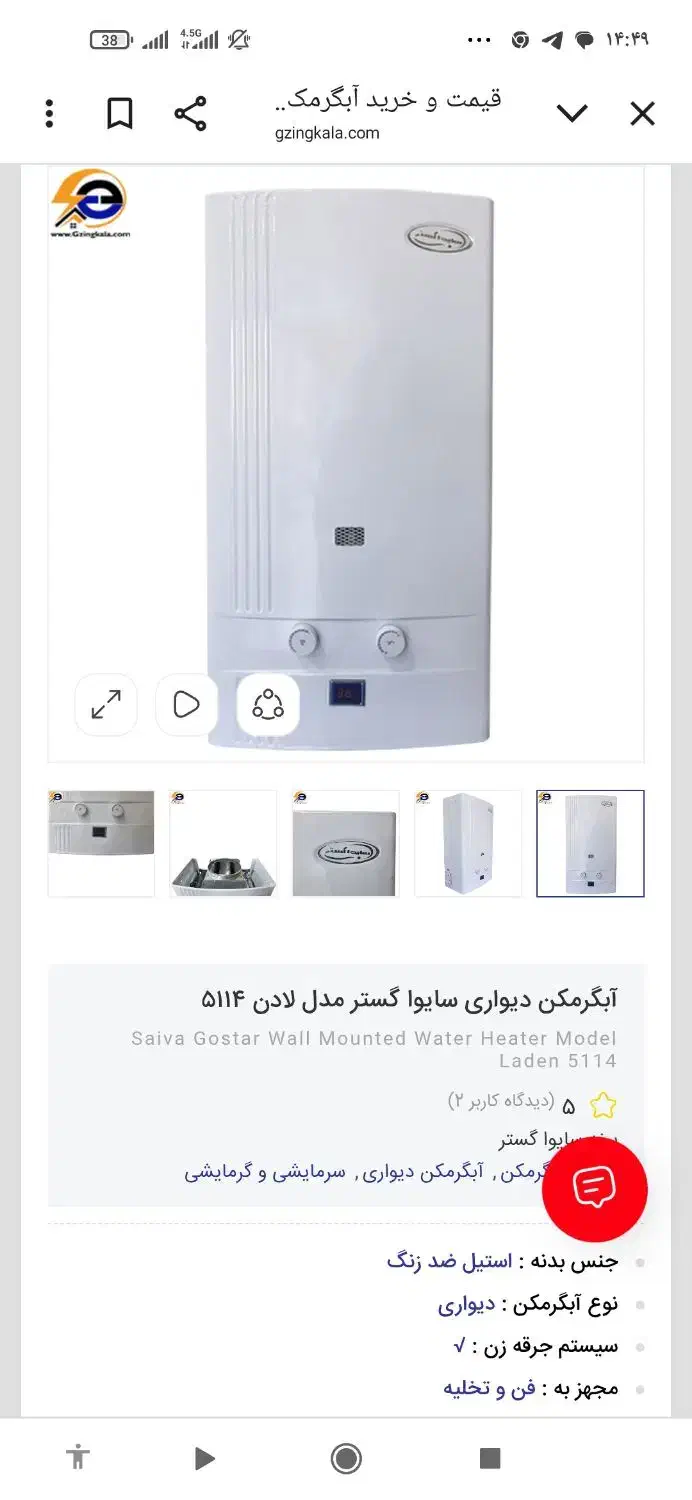Bookmark this web page
This screenshot has width=692, height=1500.
point(120,114)
